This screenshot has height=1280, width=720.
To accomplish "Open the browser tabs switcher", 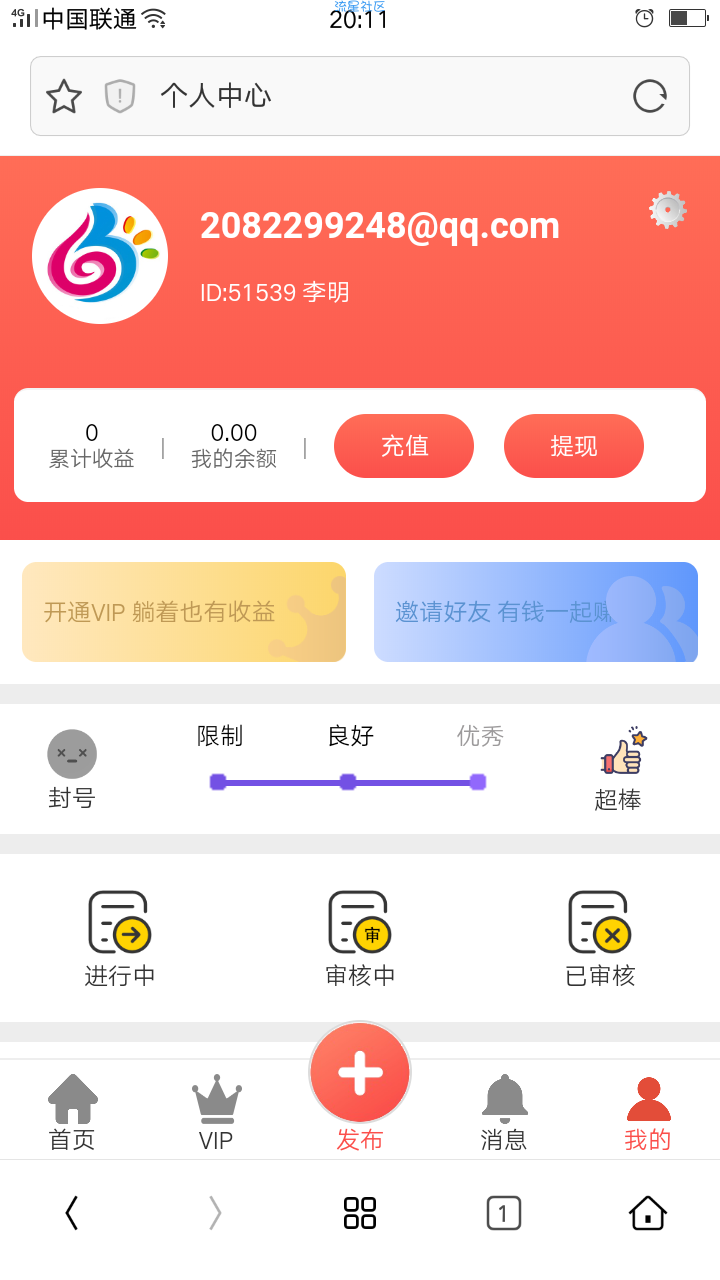I will [x=504, y=1213].
